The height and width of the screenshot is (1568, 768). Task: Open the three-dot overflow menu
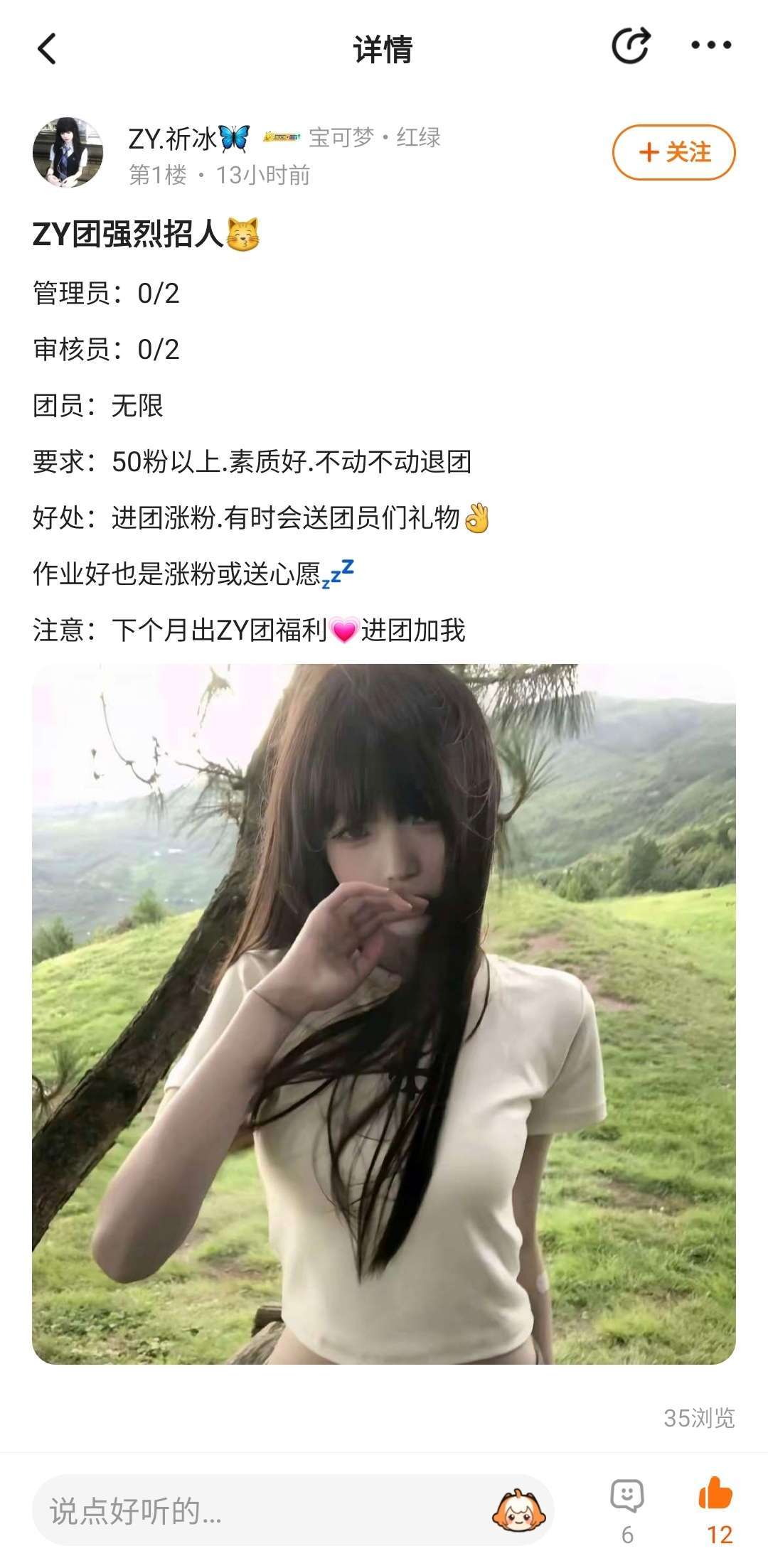711,46
